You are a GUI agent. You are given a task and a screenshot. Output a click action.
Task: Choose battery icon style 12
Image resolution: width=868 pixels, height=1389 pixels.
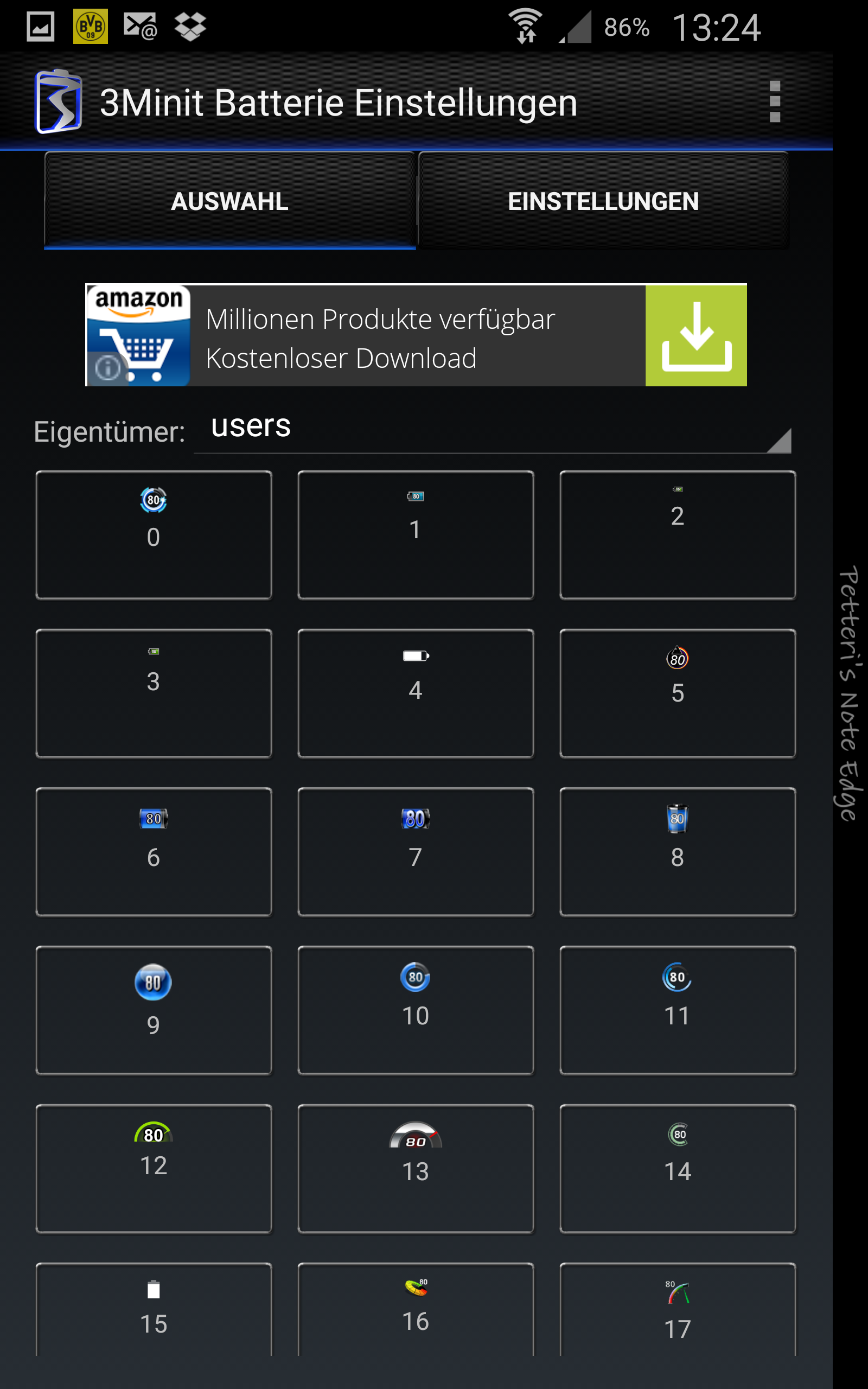click(x=154, y=1169)
